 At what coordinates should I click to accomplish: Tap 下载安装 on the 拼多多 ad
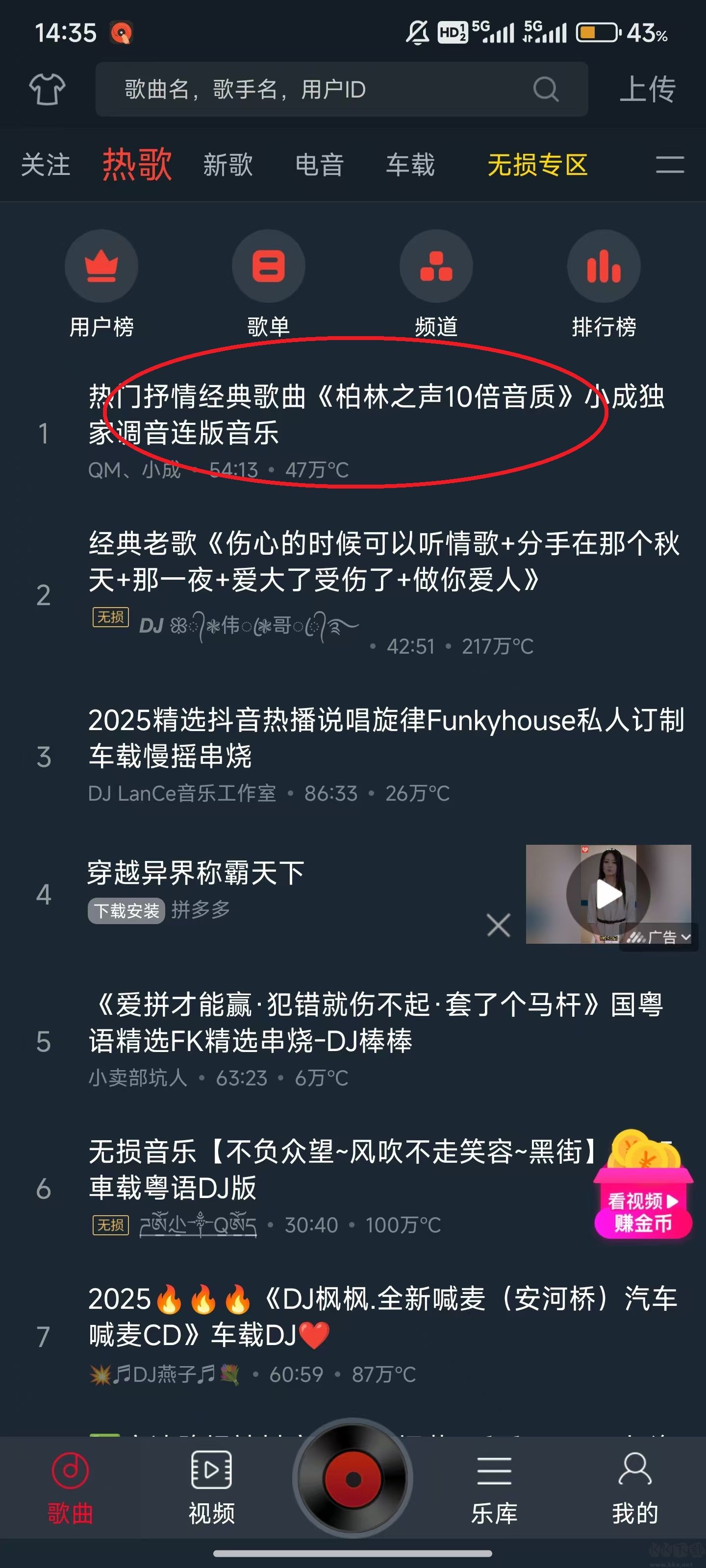tap(126, 911)
